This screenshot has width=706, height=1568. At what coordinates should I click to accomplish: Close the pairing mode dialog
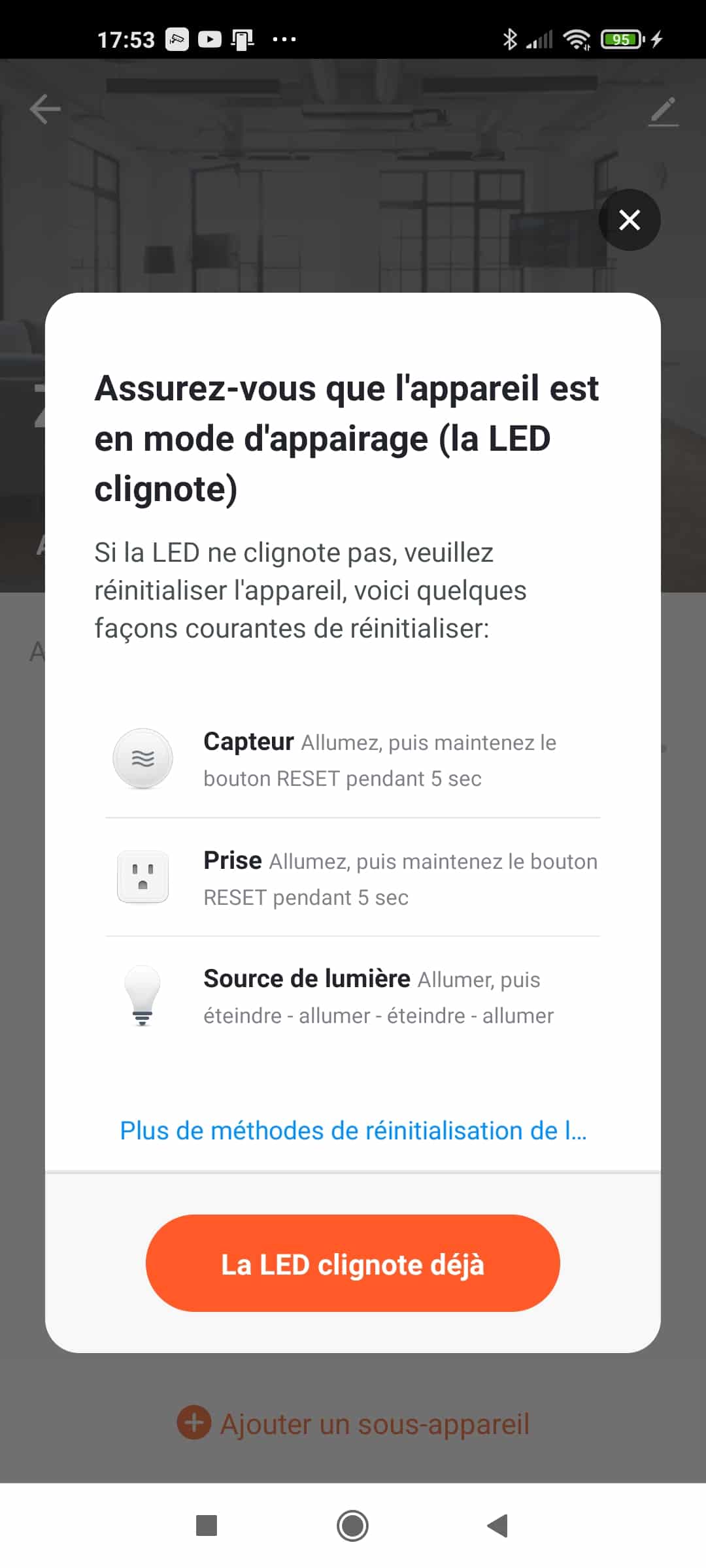(630, 220)
